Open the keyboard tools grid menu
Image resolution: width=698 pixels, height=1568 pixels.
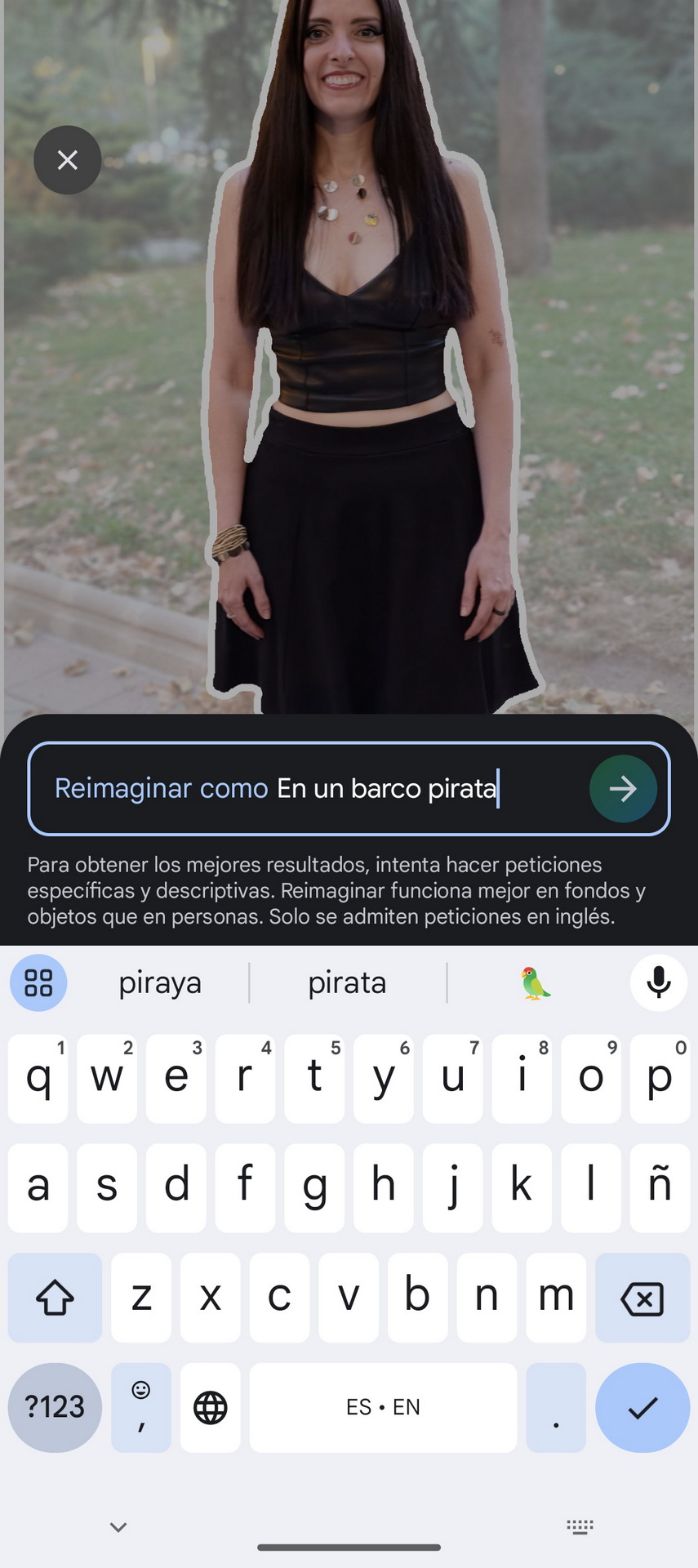pyautogui.click(x=38, y=982)
